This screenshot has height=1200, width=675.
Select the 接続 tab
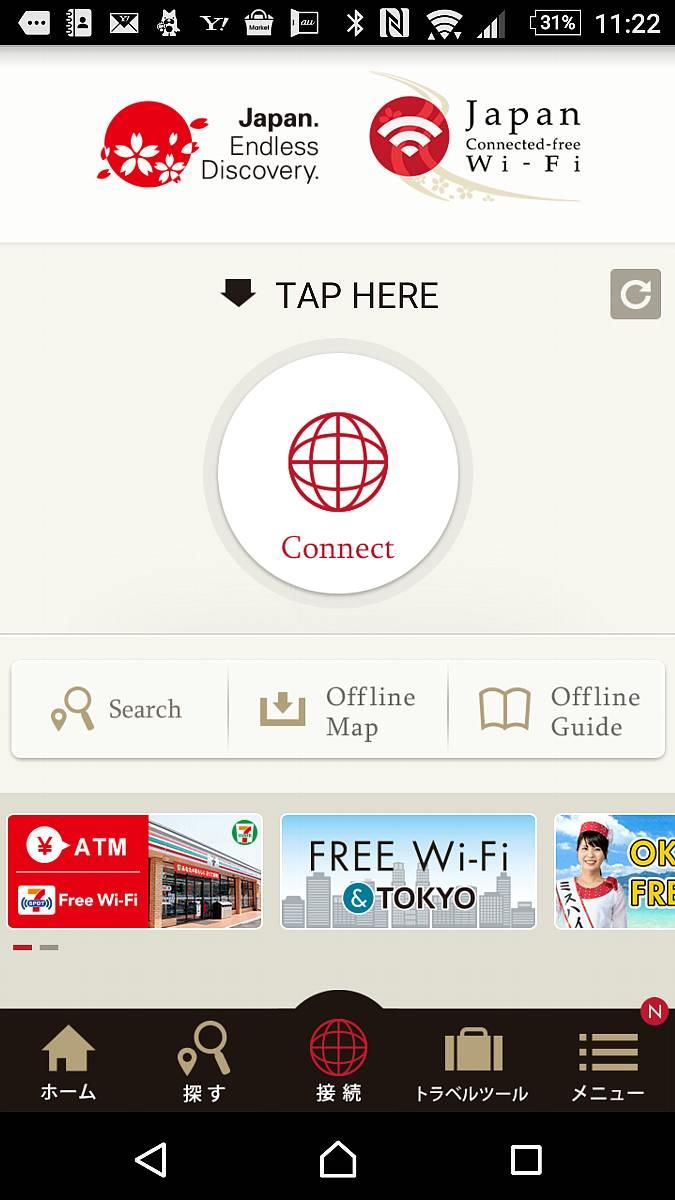[x=338, y=1060]
